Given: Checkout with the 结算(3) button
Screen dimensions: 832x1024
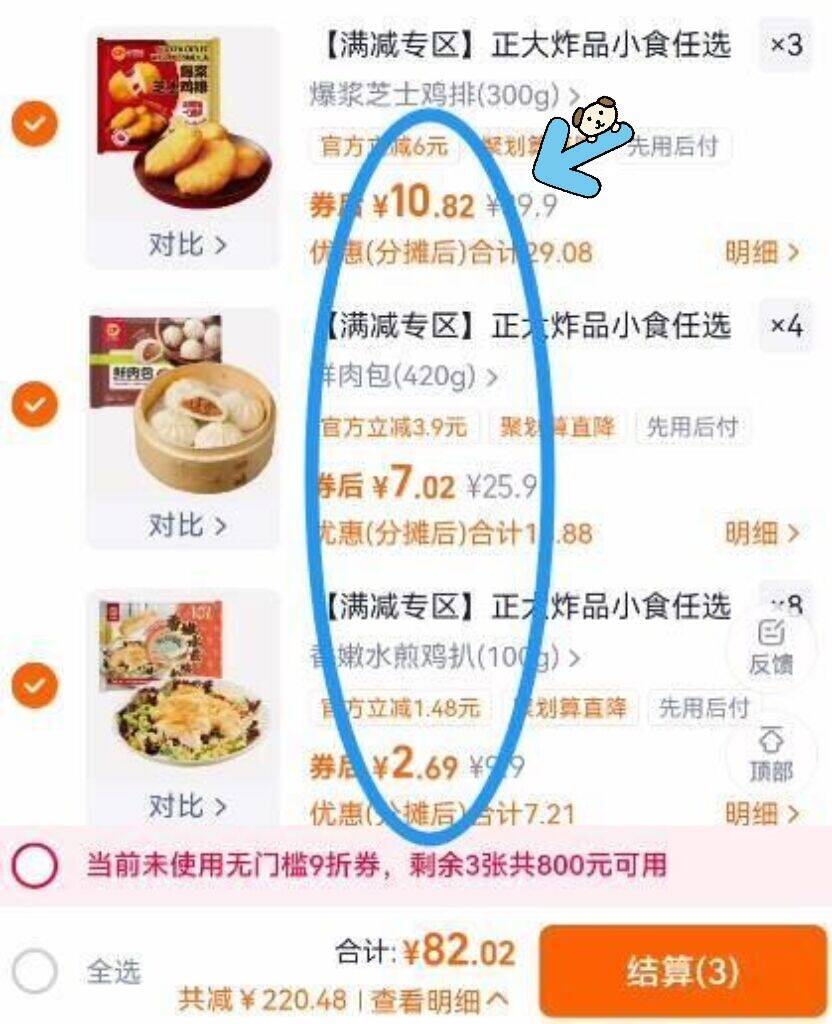Looking at the screenshot, I should tap(682, 970).
